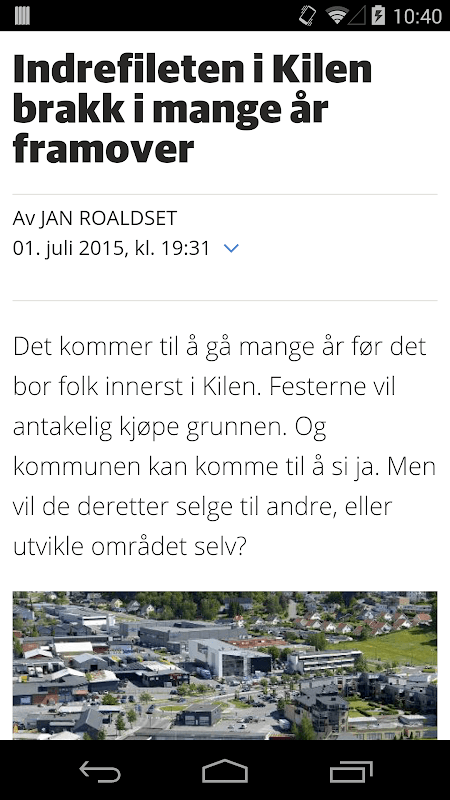
Task: Go to the home screen
Action: coord(225,771)
